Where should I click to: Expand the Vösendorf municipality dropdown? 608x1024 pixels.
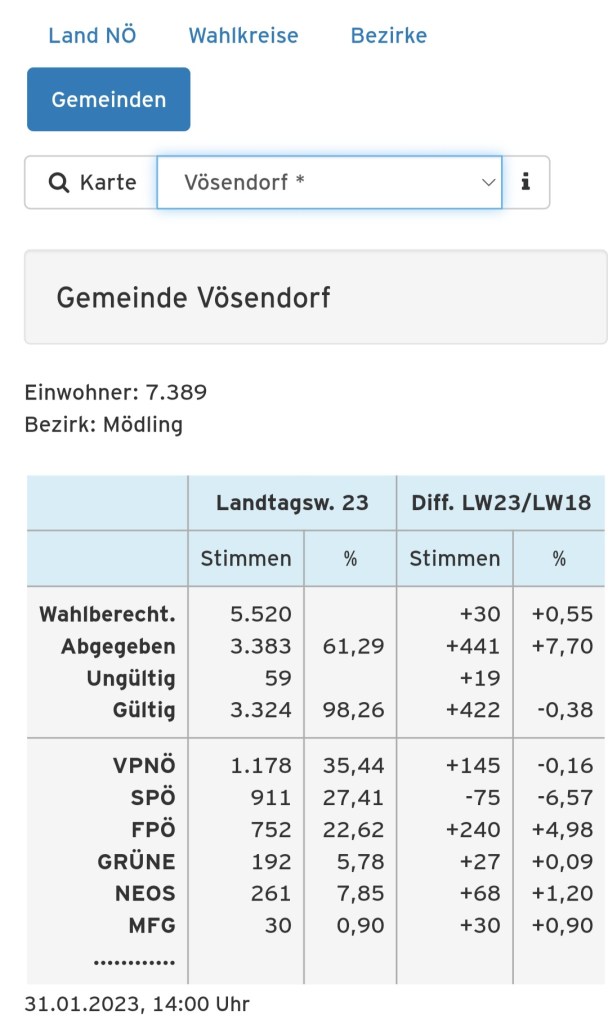pyautogui.click(x=329, y=183)
